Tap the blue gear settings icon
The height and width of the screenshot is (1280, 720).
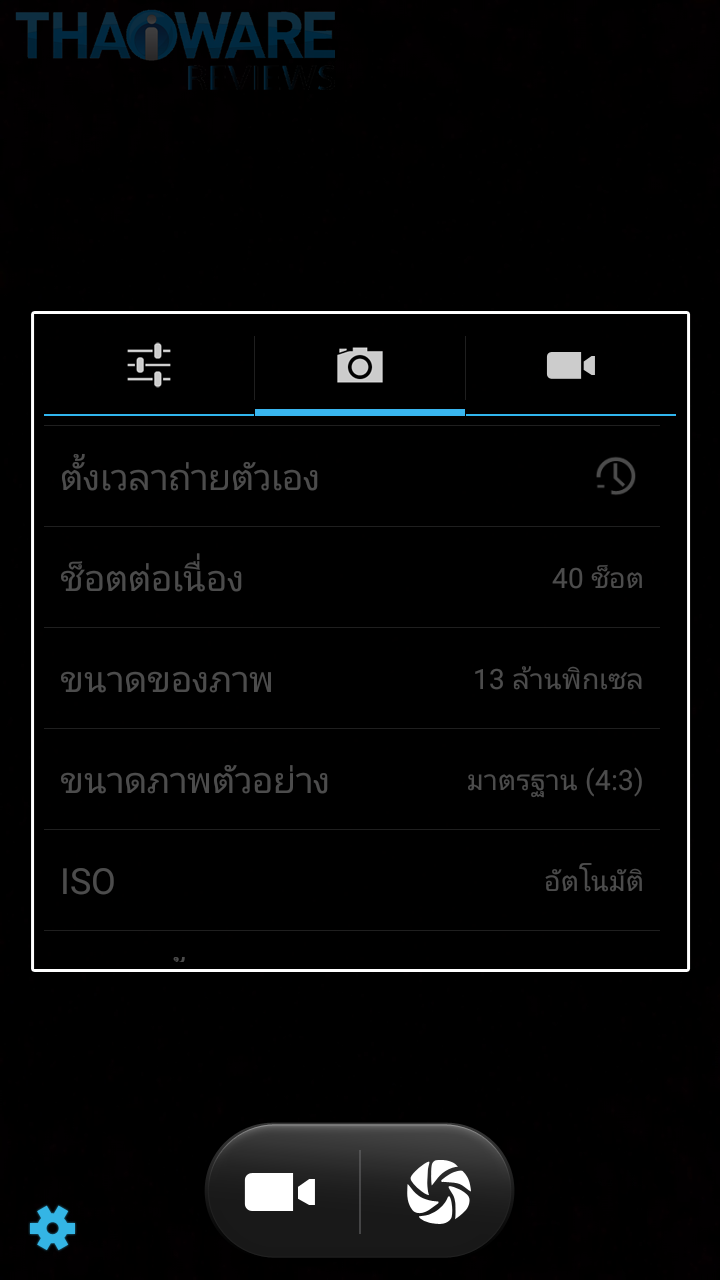click(52, 1227)
